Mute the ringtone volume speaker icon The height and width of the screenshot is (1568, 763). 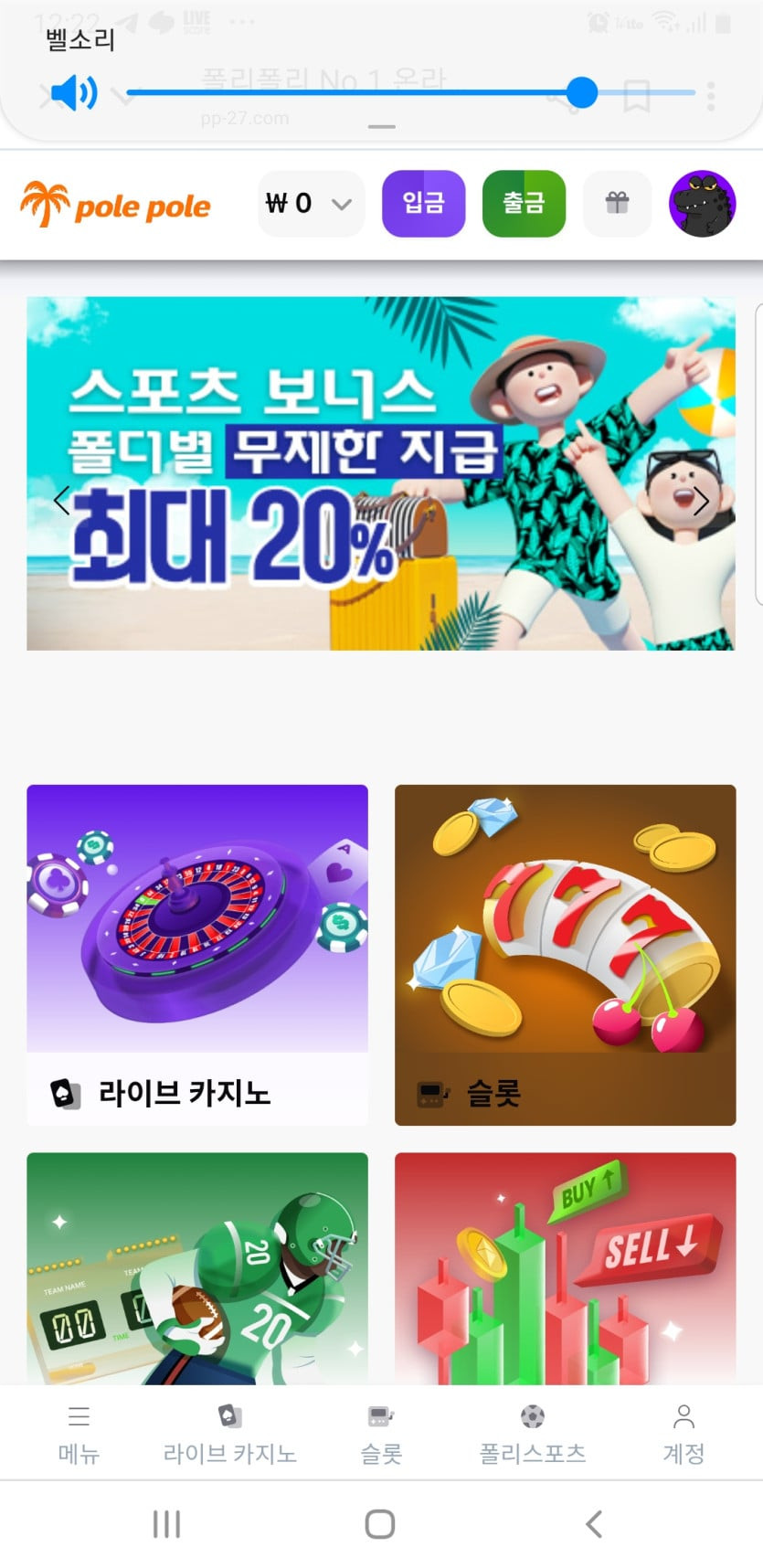tap(74, 92)
